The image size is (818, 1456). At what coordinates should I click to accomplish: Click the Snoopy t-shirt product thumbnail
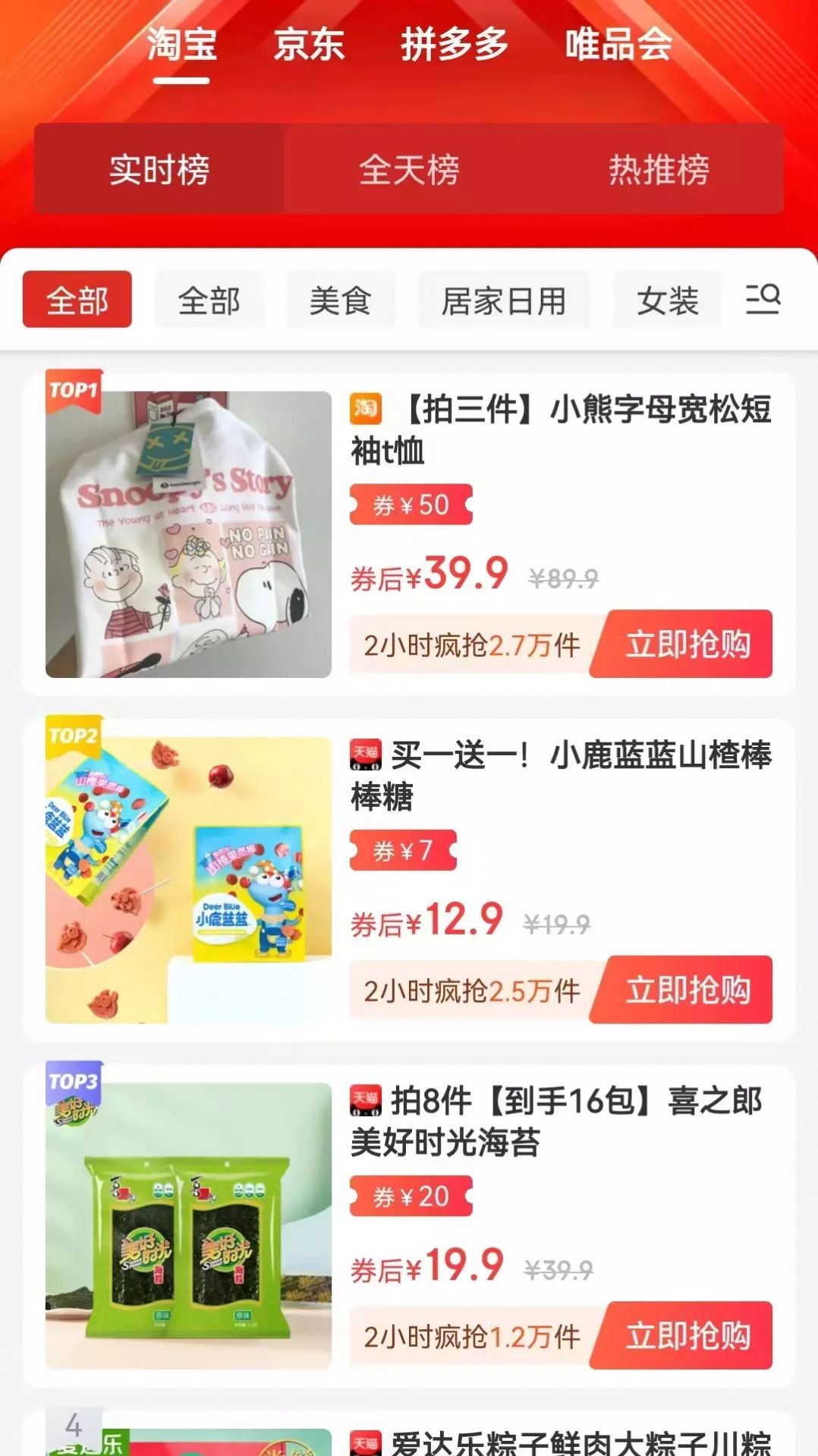click(187, 525)
